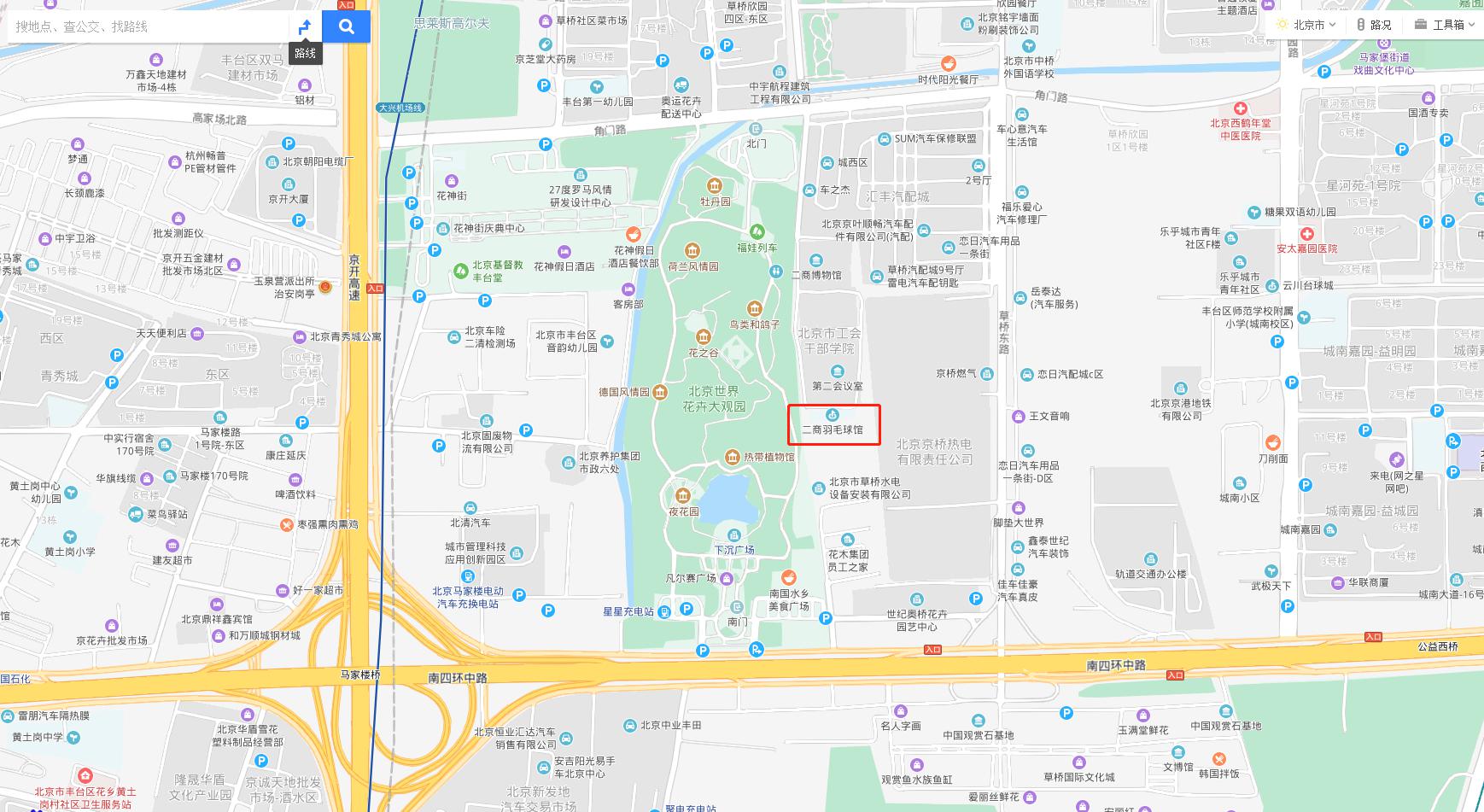Tap the blue search magnifier button
This screenshot has width=1484, height=812.
(x=346, y=26)
